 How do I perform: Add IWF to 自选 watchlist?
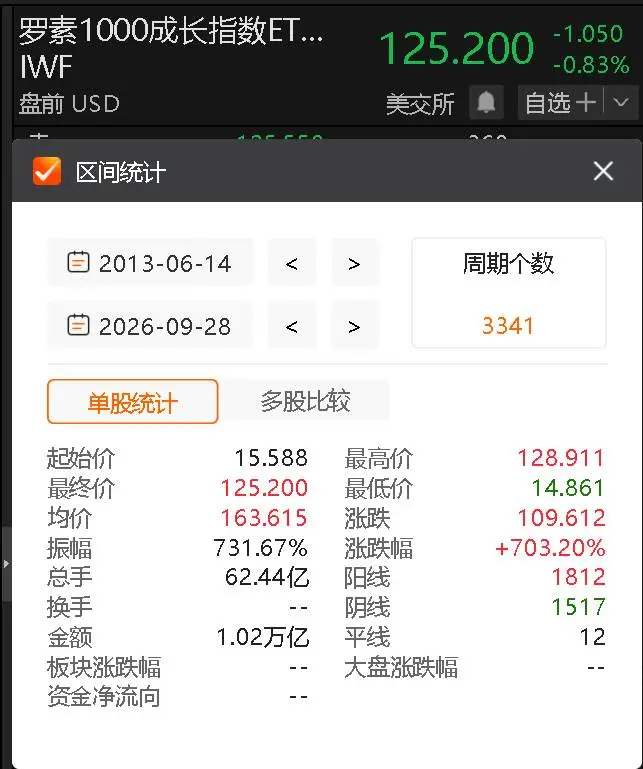tap(561, 103)
